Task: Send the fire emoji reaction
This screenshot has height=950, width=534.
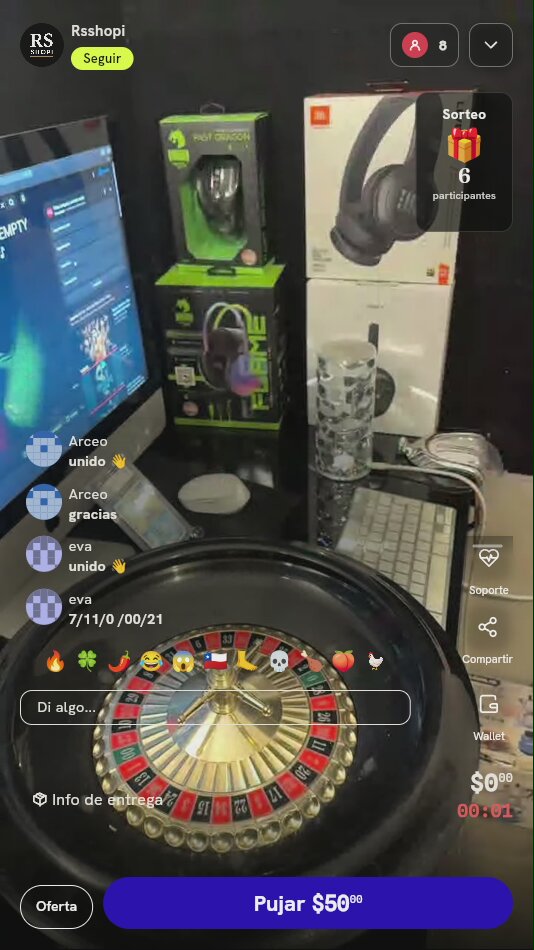Action: pos(55,662)
